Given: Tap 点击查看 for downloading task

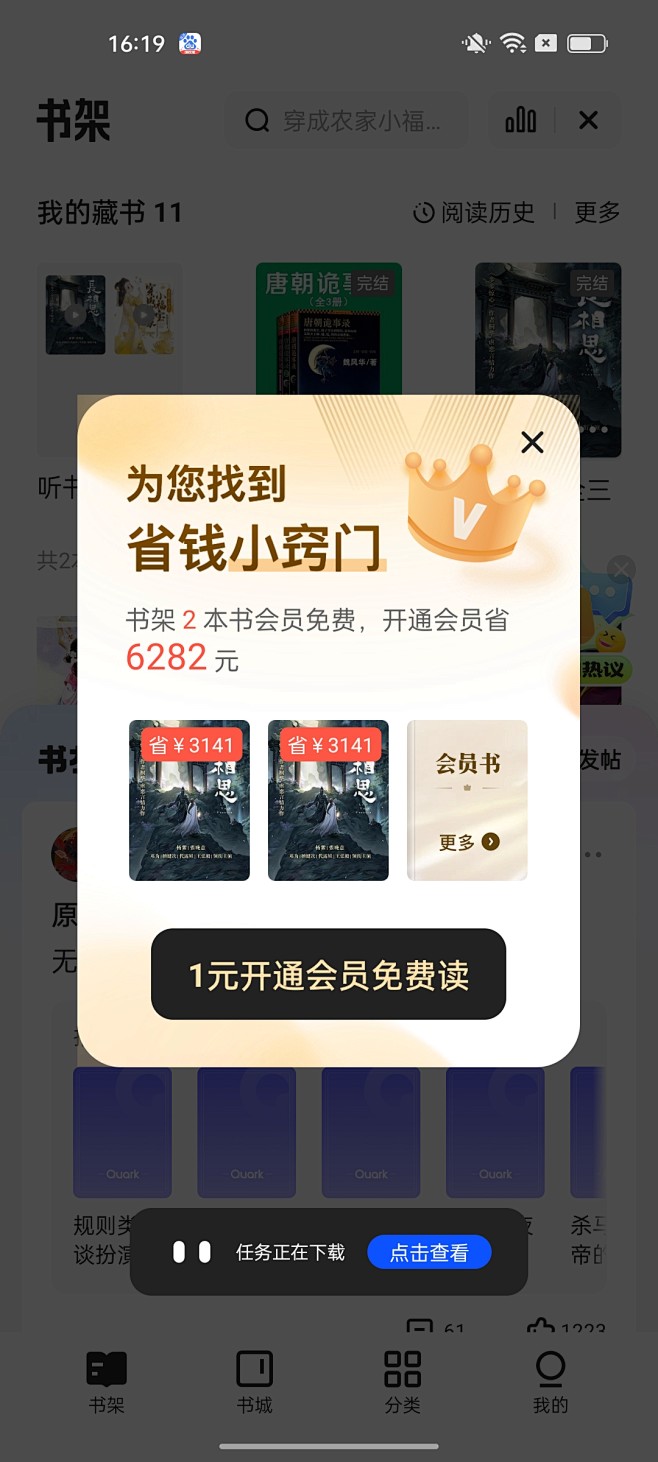Looking at the screenshot, I should click(x=429, y=1252).
